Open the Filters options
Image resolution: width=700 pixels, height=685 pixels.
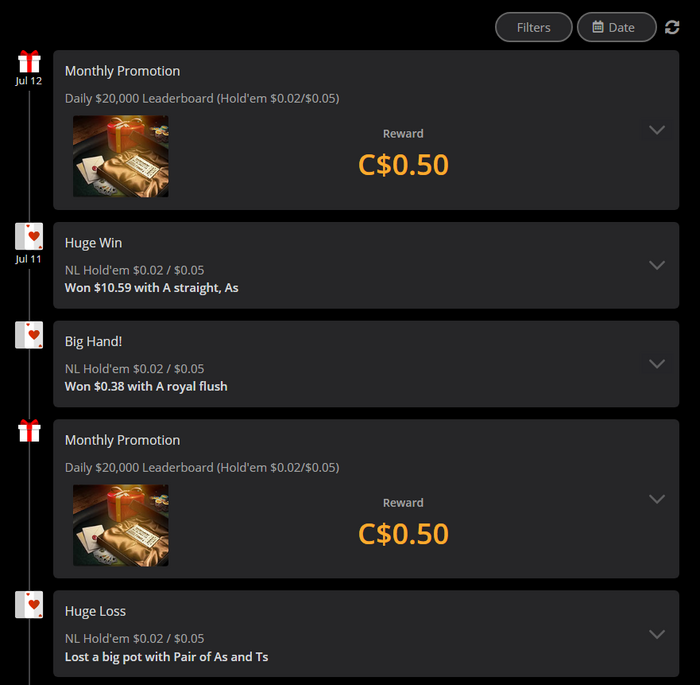[533, 27]
